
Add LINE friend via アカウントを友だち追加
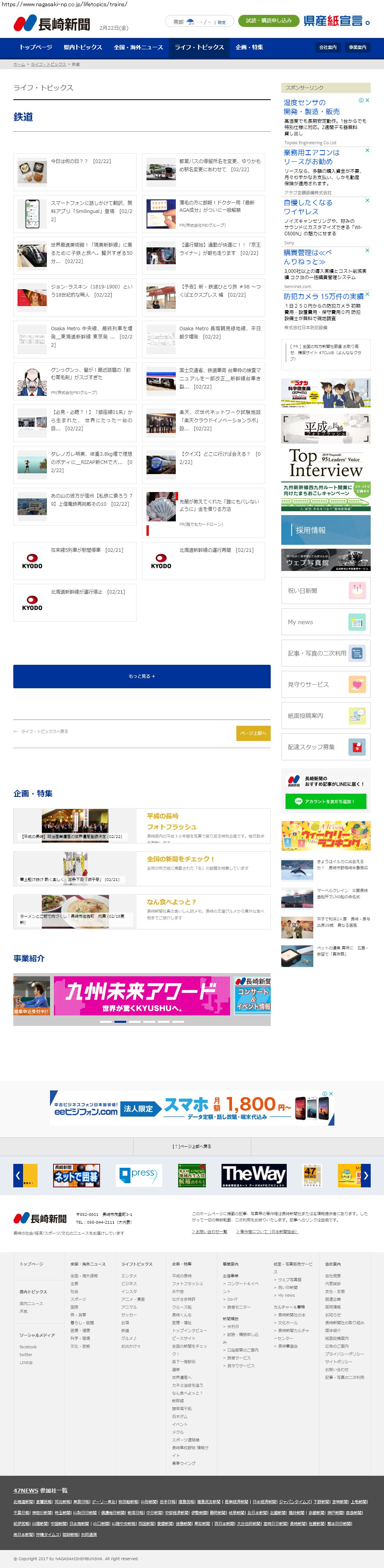(x=325, y=801)
